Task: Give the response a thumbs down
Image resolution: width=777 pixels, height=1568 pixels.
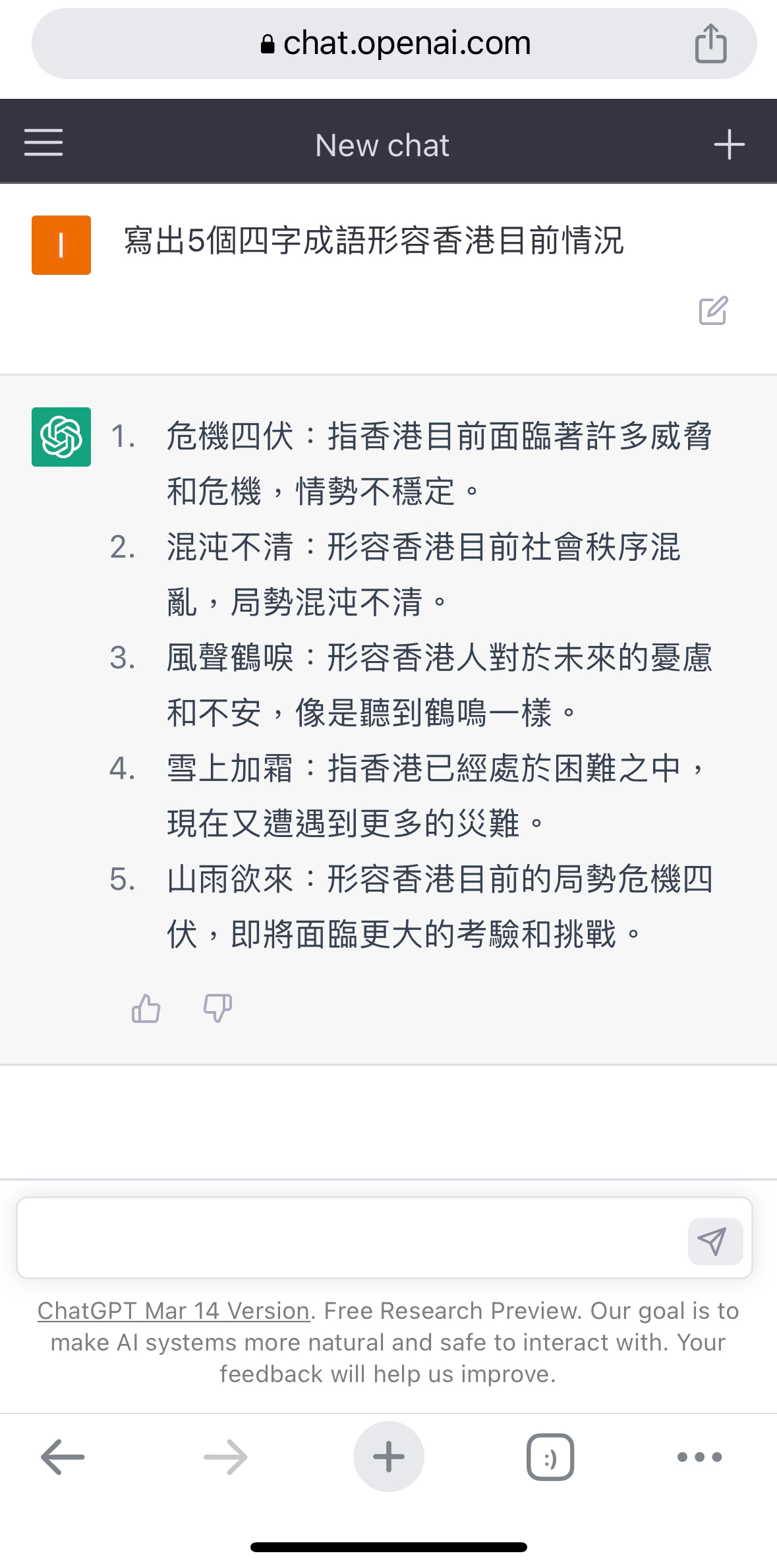Action: click(x=217, y=1008)
